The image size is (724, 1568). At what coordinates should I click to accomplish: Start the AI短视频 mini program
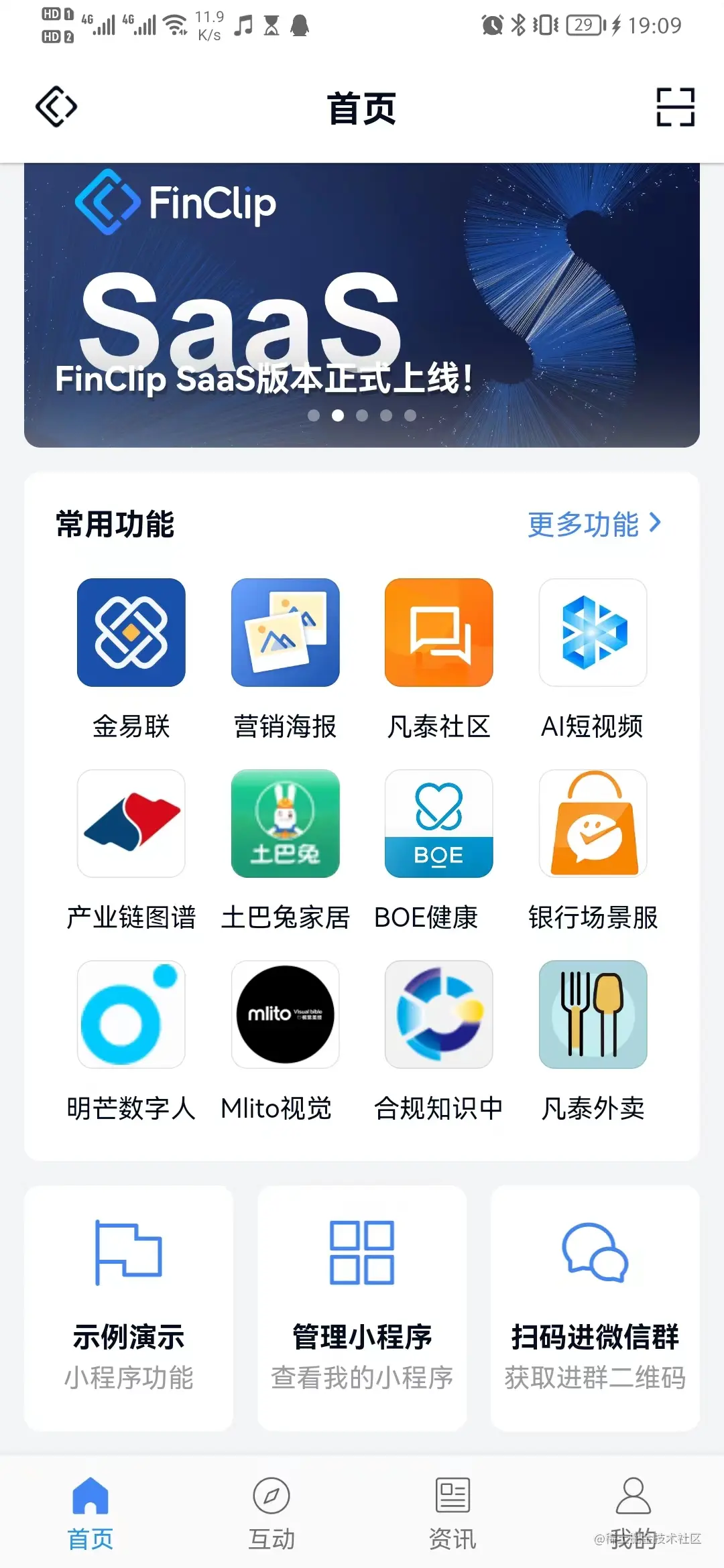coord(593,633)
